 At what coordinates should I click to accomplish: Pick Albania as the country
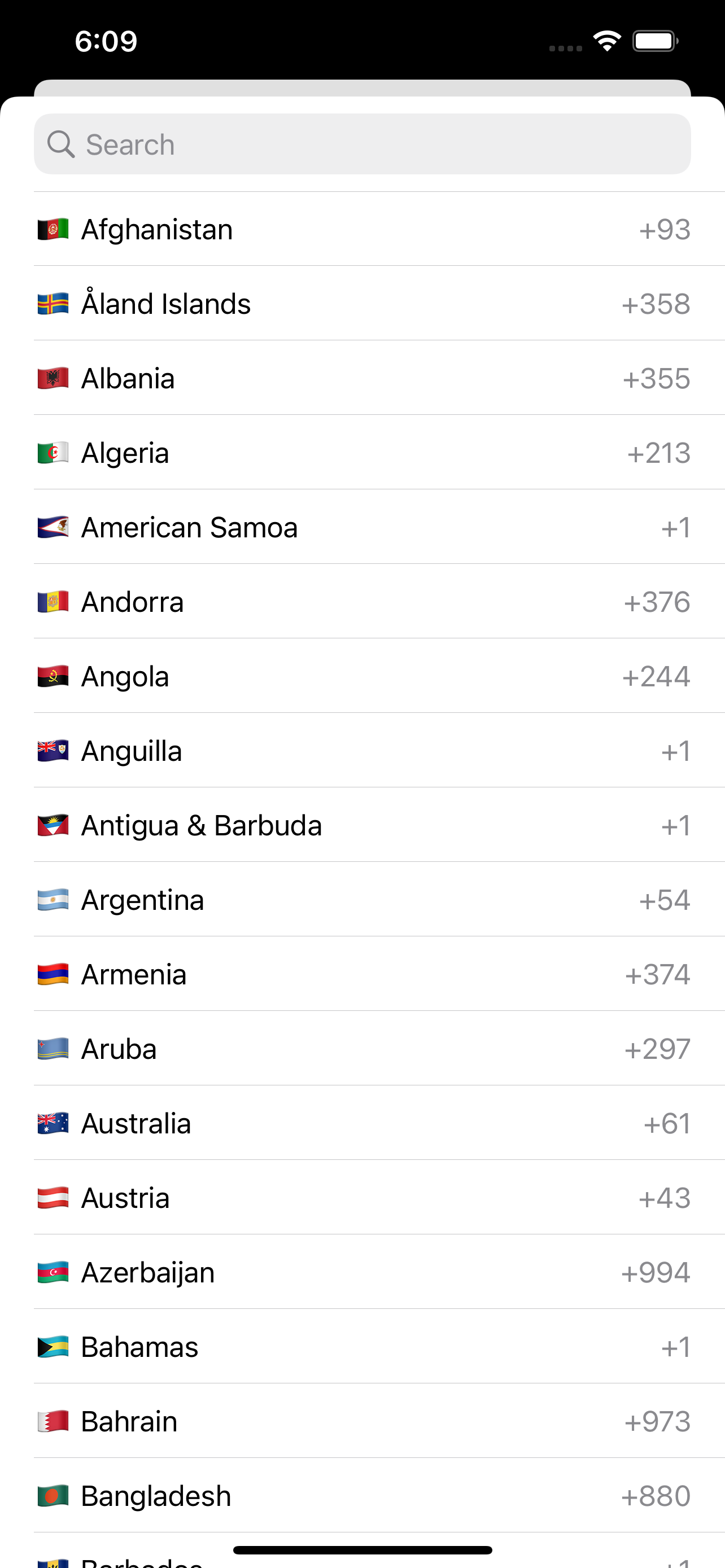362,378
